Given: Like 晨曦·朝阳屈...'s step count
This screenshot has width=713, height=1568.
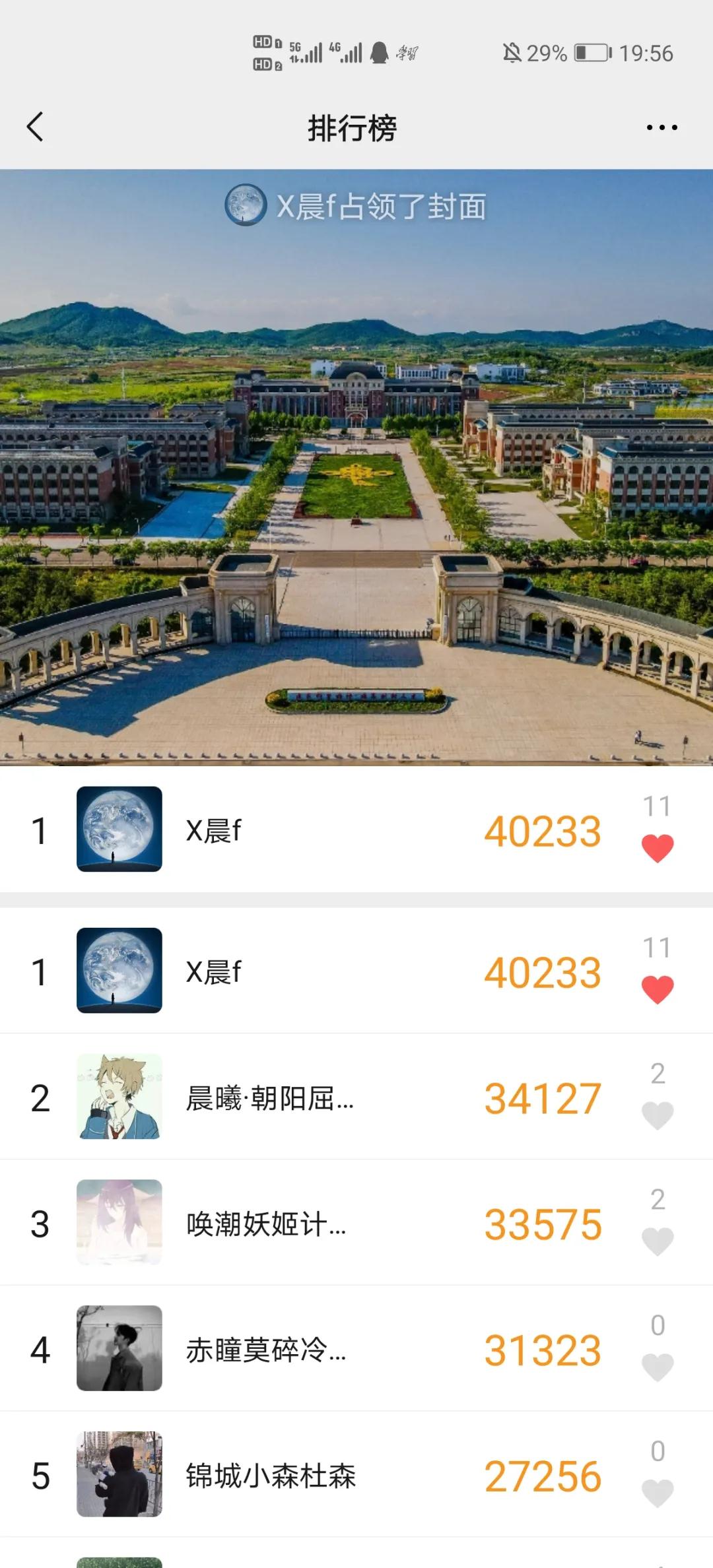Looking at the screenshot, I should 658,1115.
